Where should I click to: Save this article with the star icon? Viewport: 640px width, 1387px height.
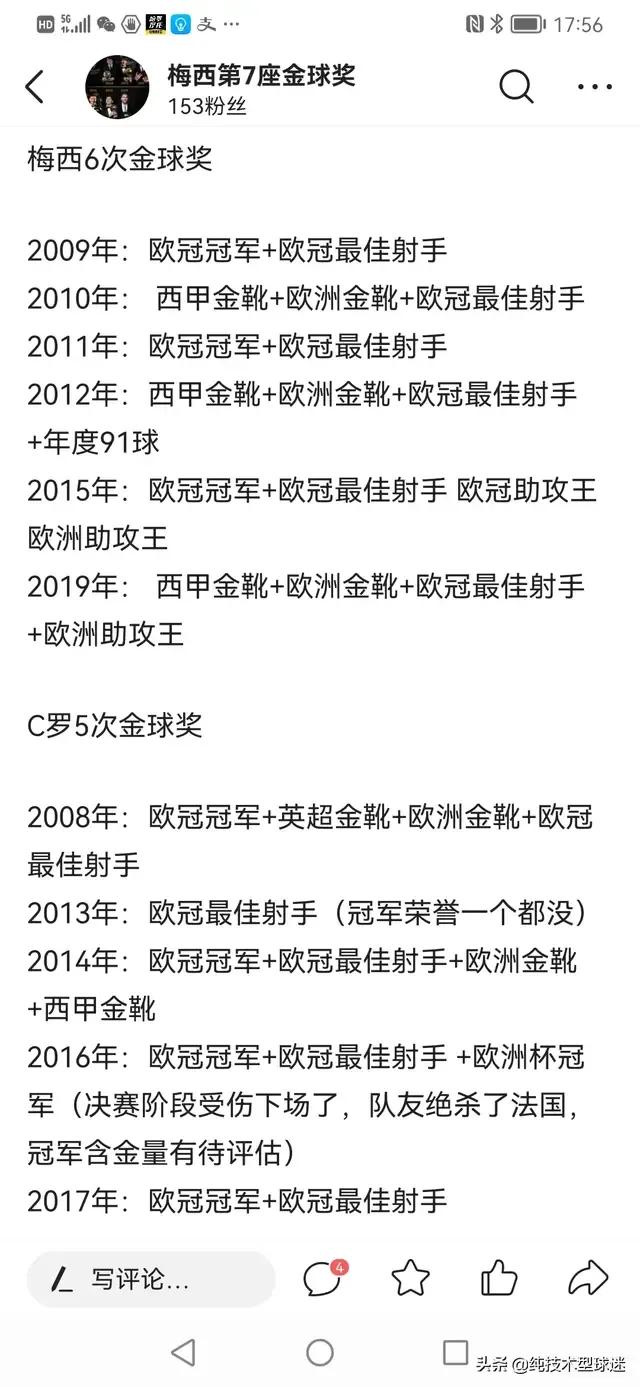410,1279
